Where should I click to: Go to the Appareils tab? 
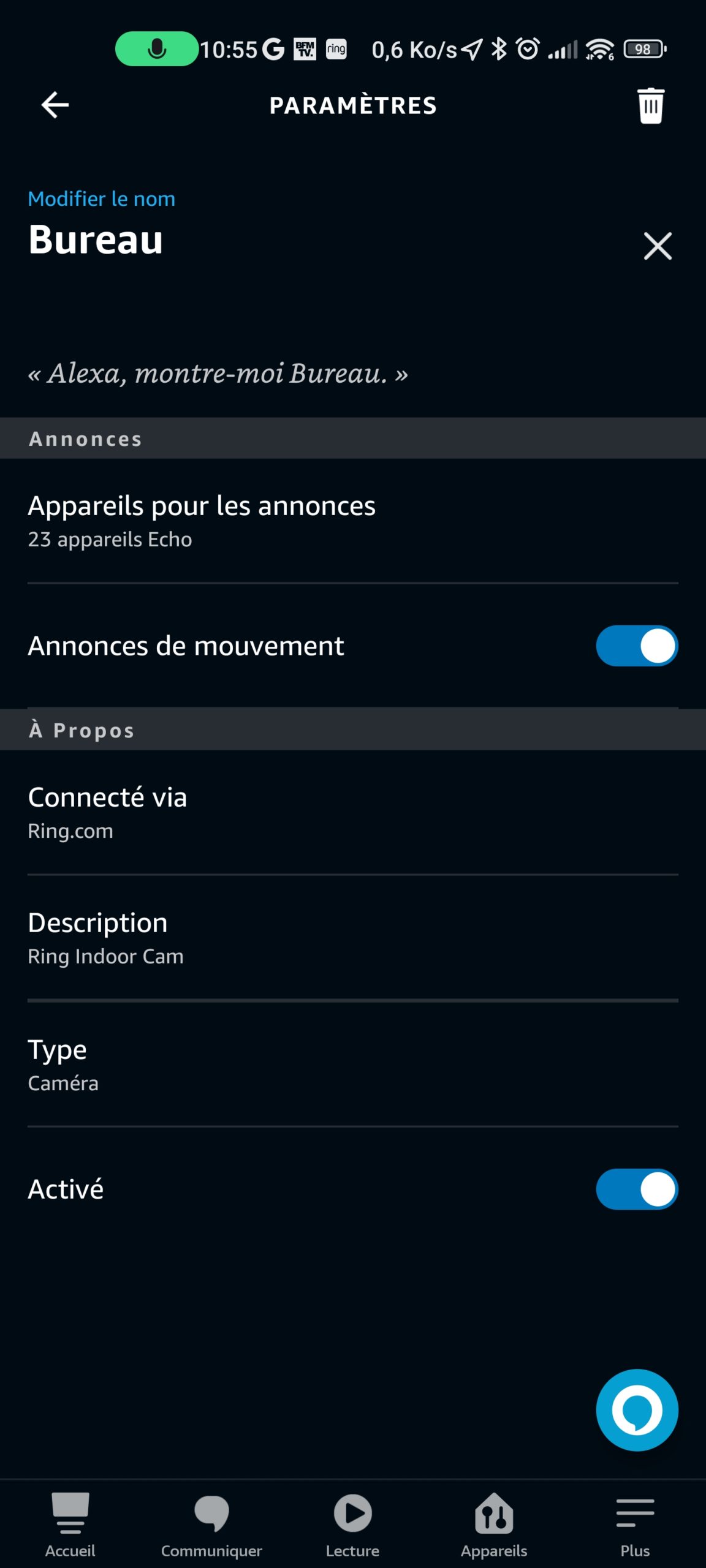tap(494, 1525)
